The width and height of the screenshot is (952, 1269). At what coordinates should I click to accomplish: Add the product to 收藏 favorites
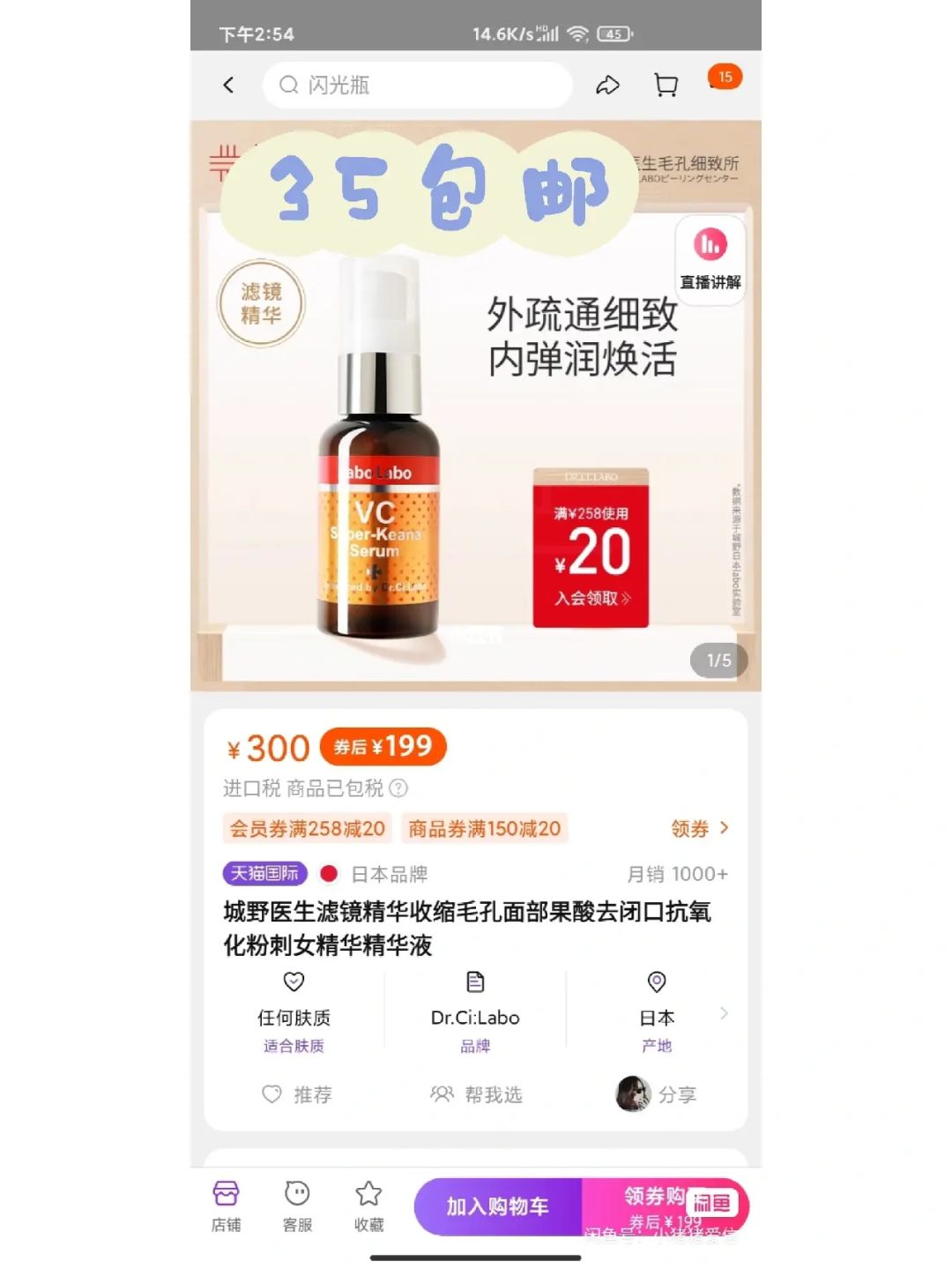[x=368, y=1206]
